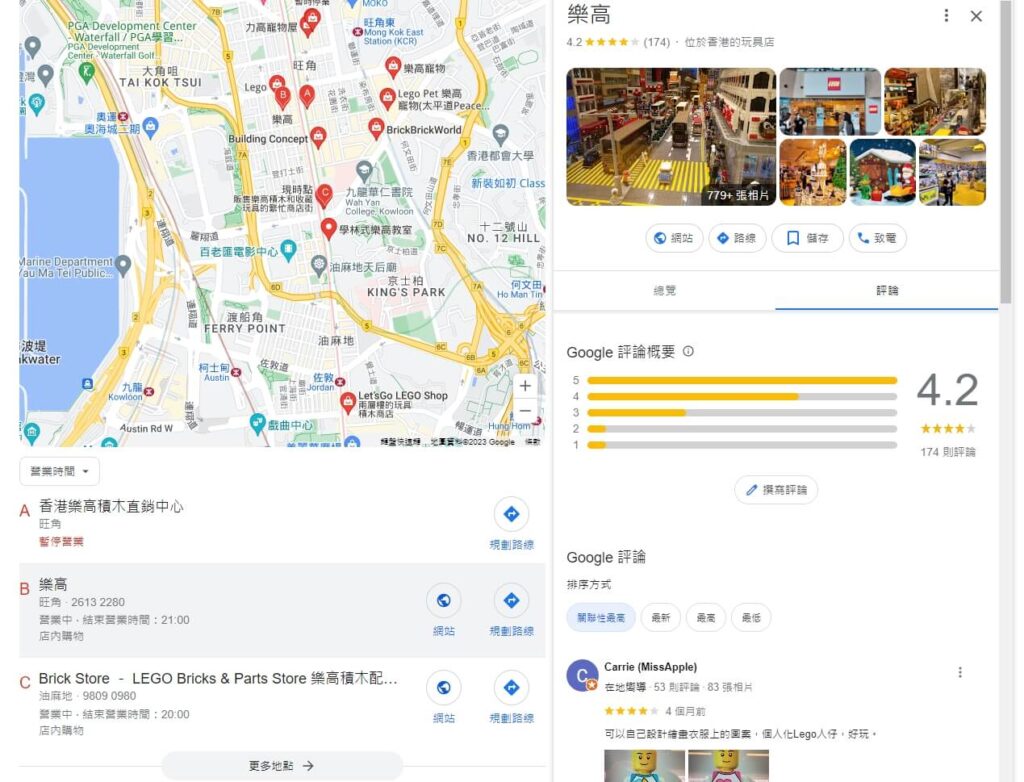Open overflow menu next to 樂高 title
This screenshot has width=1024, height=782.
click(946, 16)
